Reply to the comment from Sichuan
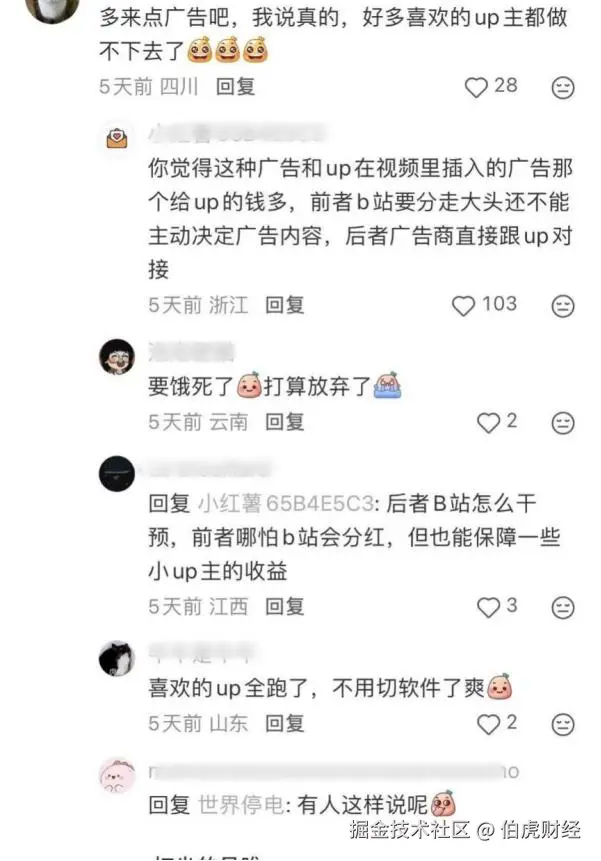The height and width of the screenshot is (861, 601). (x=236, y=87)
